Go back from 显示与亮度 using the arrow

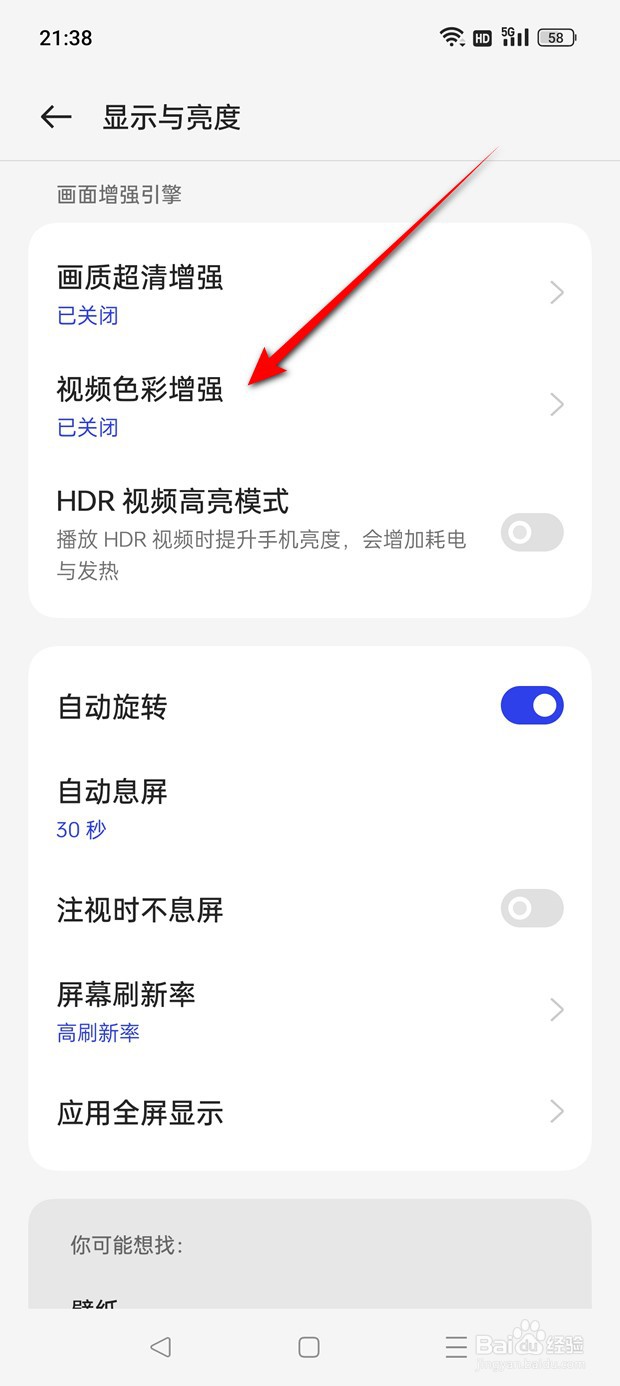point(56,117)
